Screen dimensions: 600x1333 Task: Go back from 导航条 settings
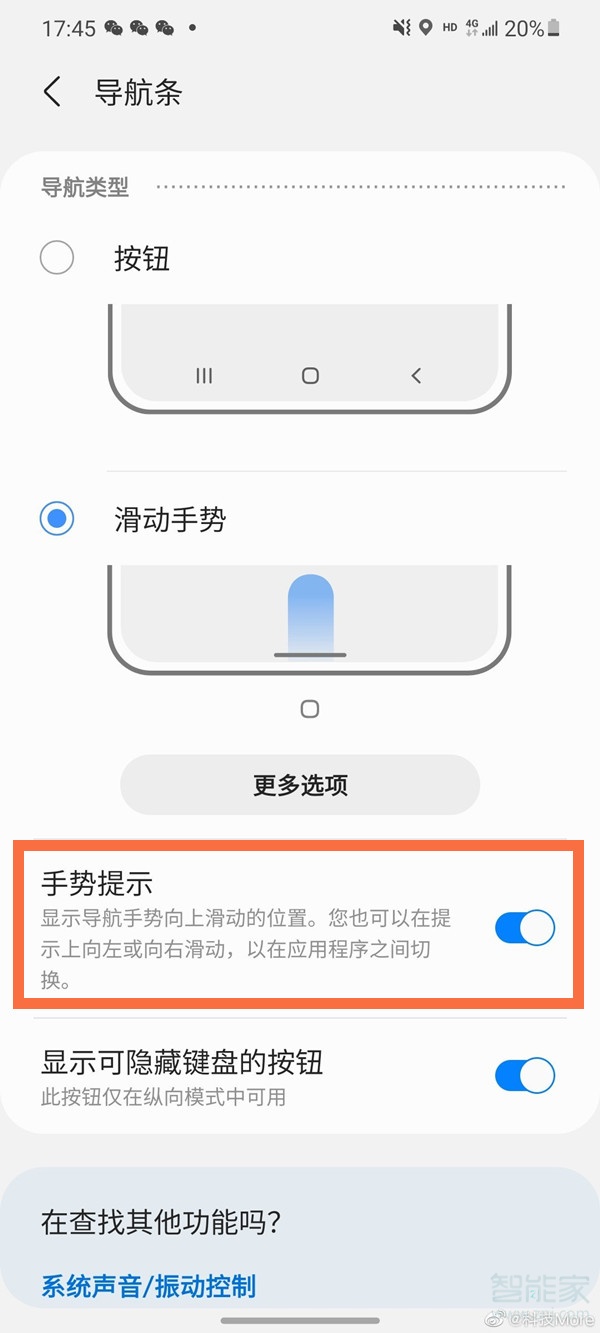pos(53,93)
